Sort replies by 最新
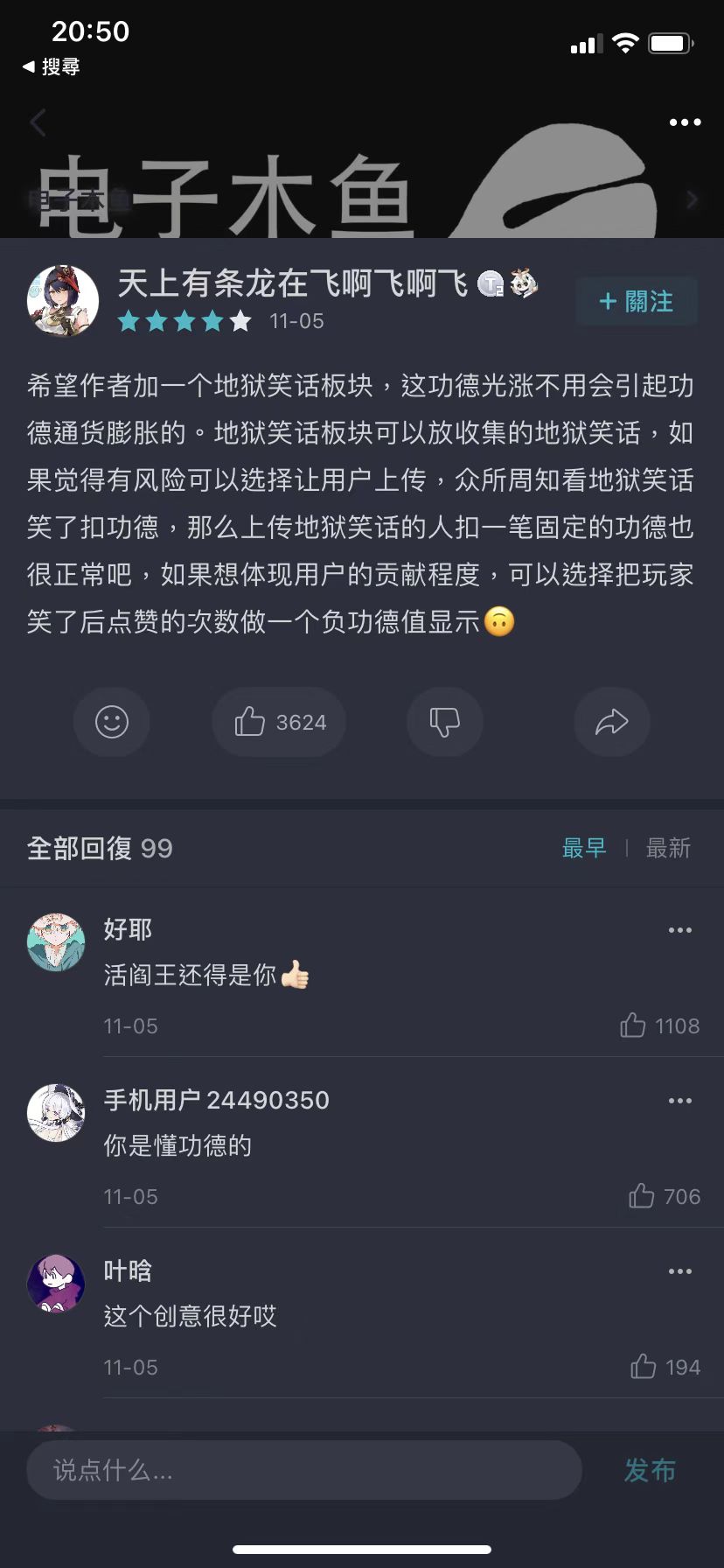Screen dimensions: 724x1568 click(x=668, y=848)
